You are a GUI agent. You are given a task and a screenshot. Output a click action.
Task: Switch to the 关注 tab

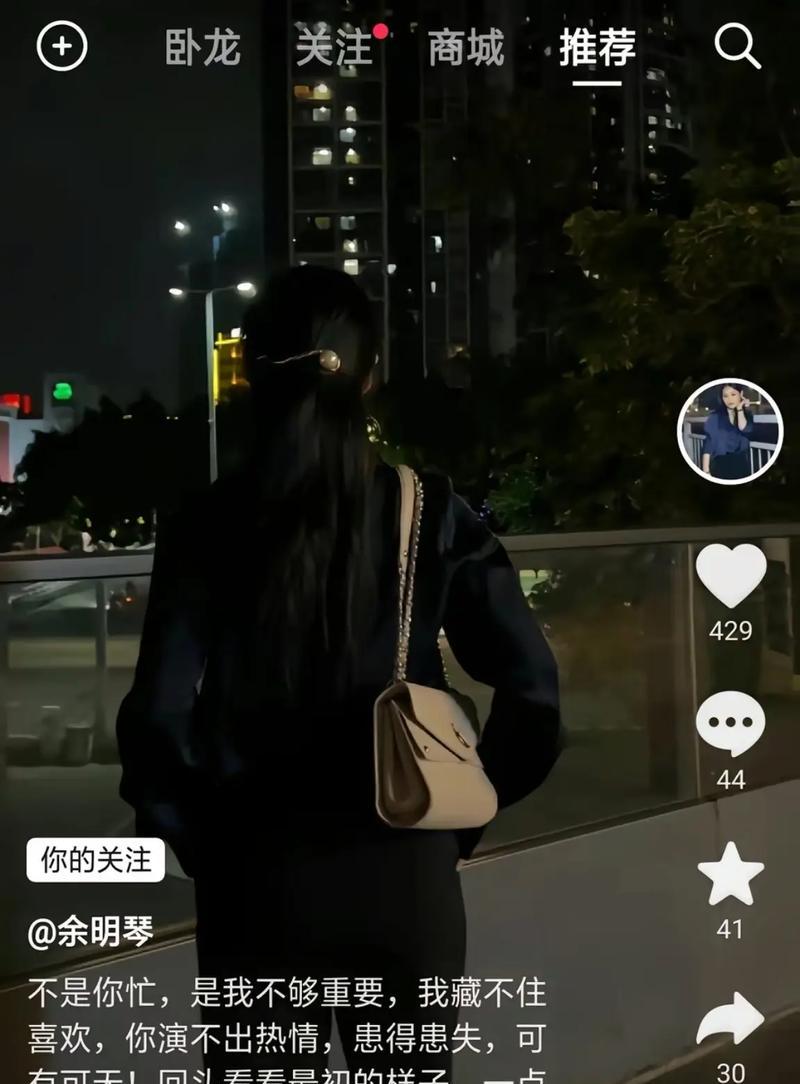[335, 47]
